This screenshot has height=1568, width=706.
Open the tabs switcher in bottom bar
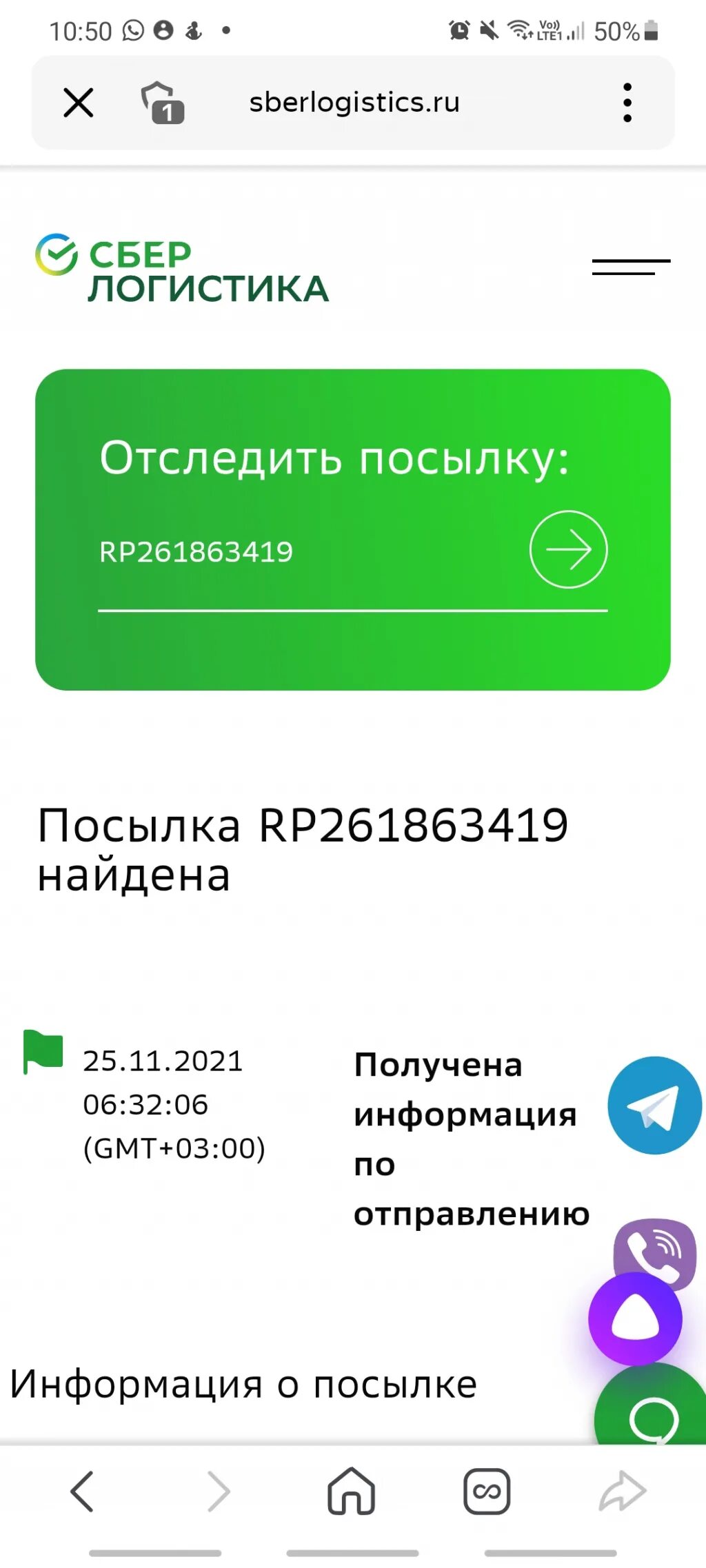(487, 1491)
